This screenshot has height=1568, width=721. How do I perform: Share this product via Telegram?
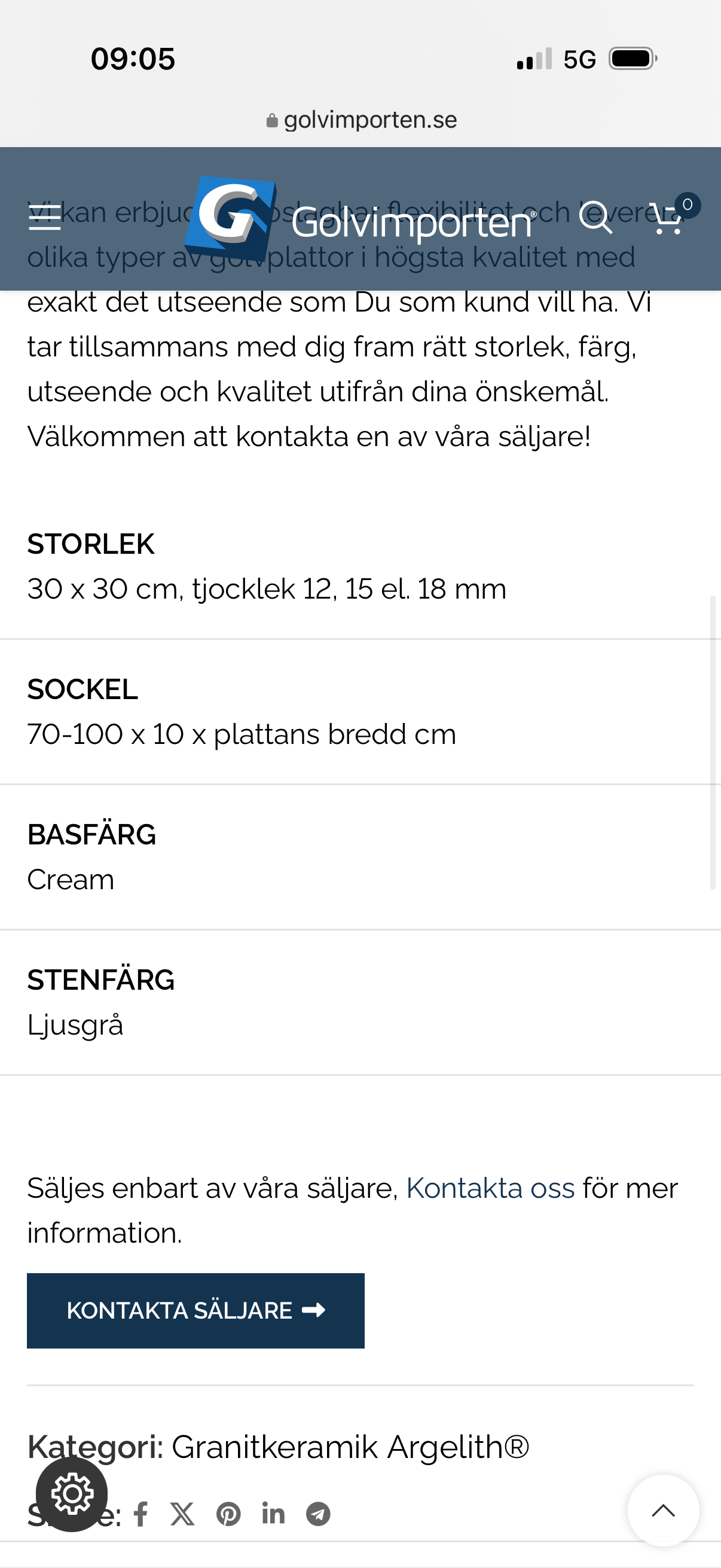click(318, 1513)
